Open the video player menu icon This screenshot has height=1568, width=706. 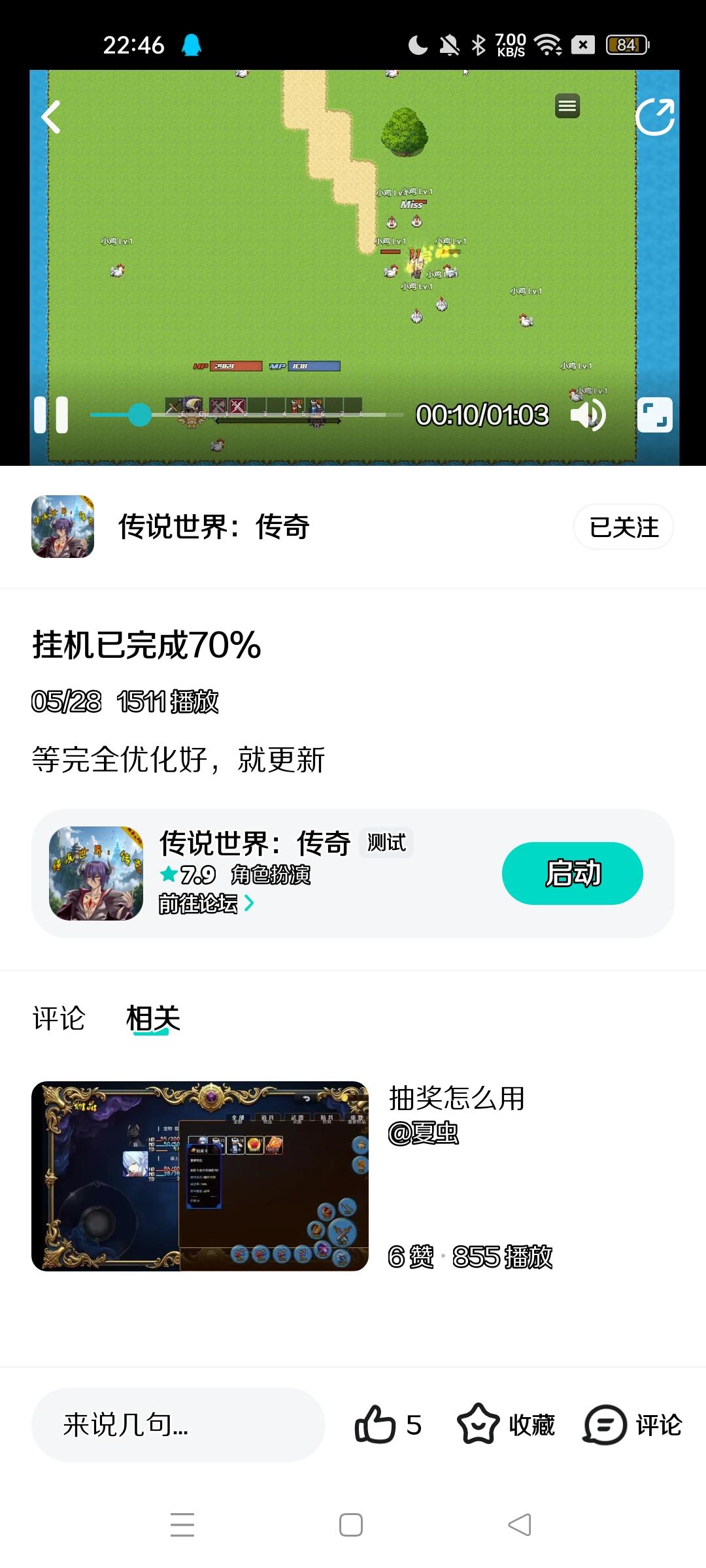point(567,106)
